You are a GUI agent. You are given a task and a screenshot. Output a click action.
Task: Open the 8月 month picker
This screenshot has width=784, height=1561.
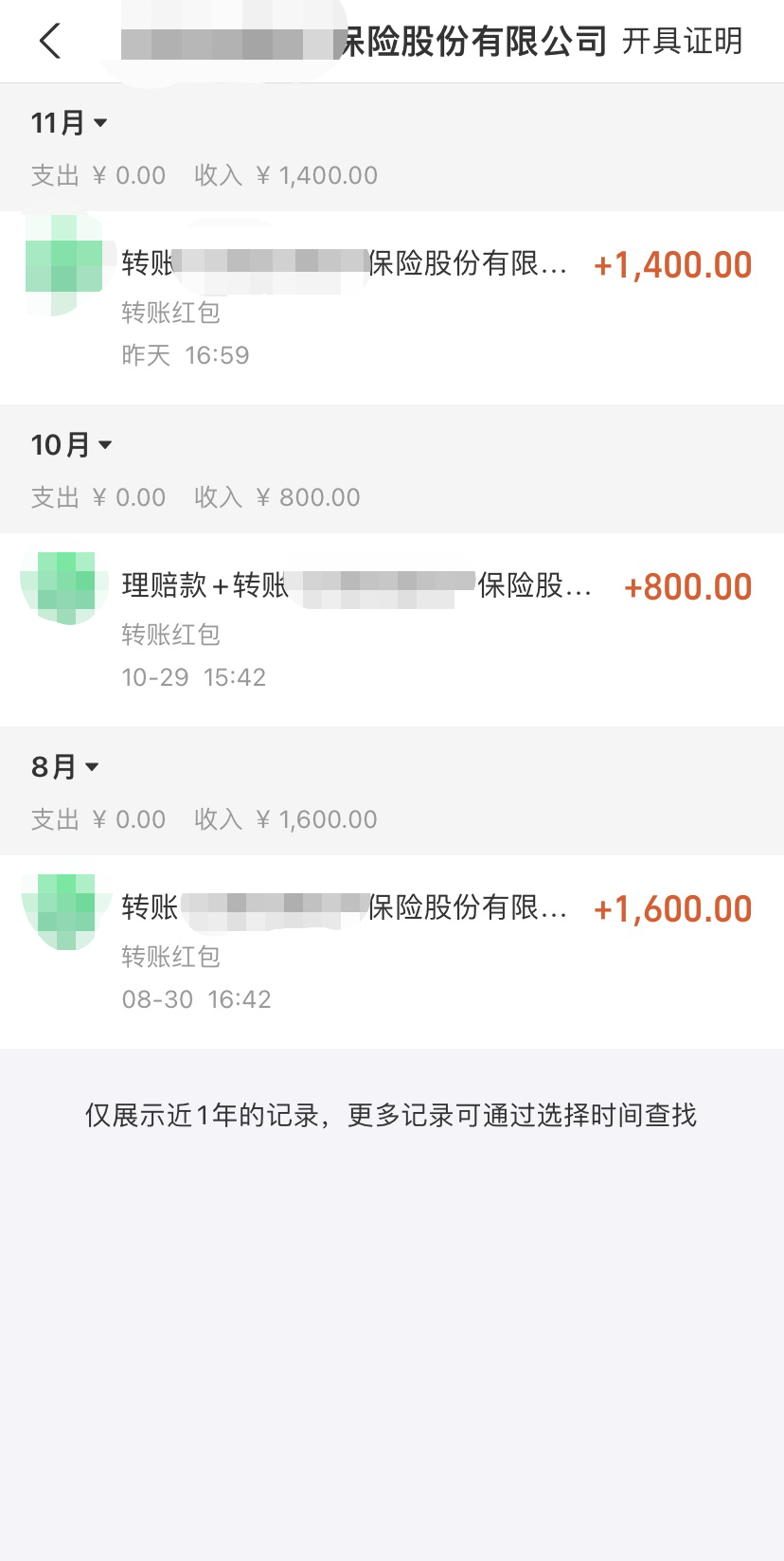[x=65, y=766]
